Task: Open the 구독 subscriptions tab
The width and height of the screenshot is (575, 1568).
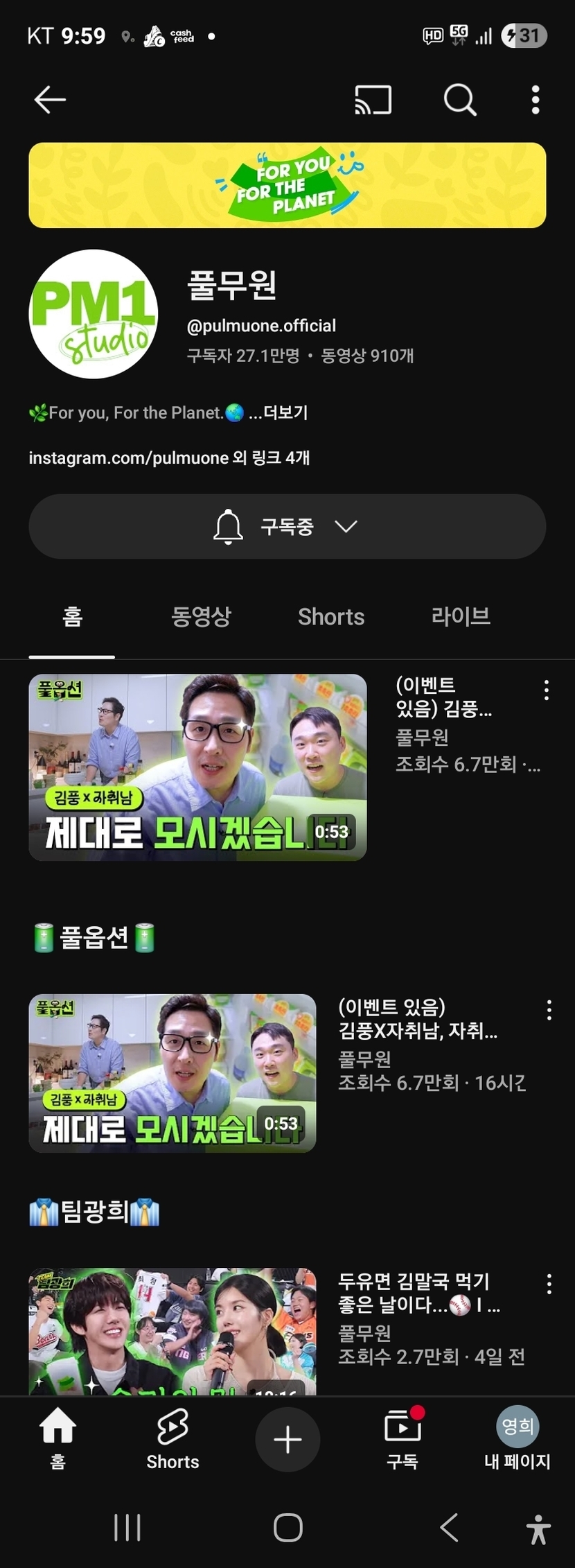Action: (402, 1439)
